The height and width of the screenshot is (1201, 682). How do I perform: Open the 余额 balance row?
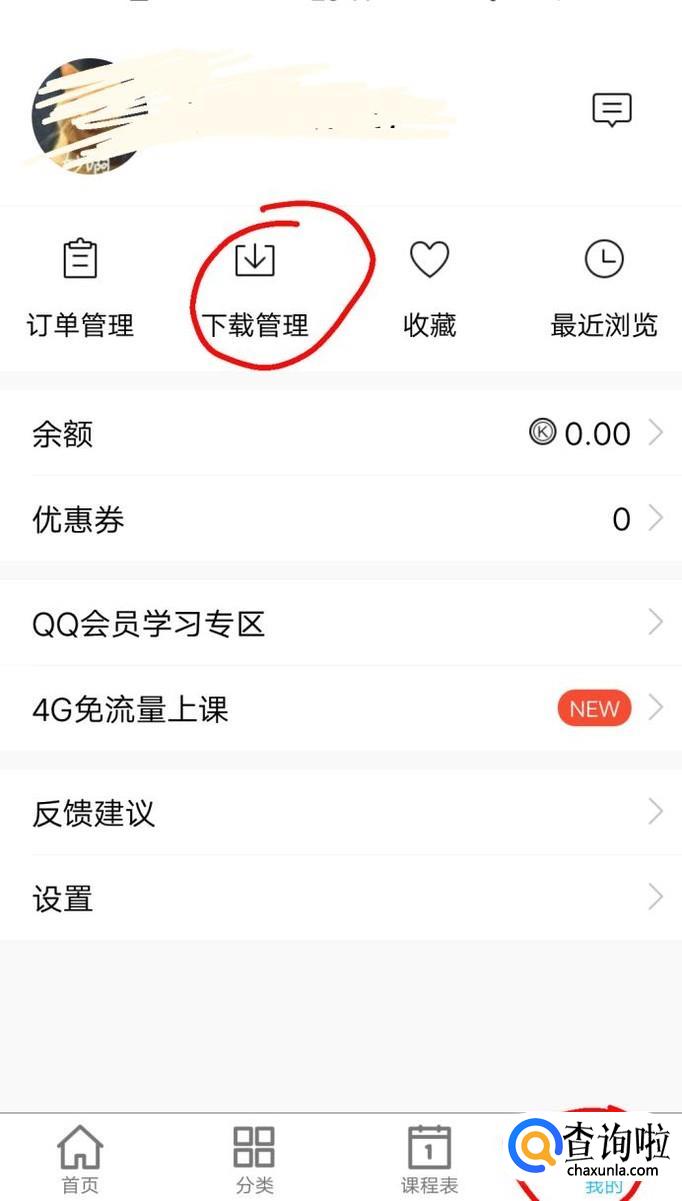click(x=341, y=433)
